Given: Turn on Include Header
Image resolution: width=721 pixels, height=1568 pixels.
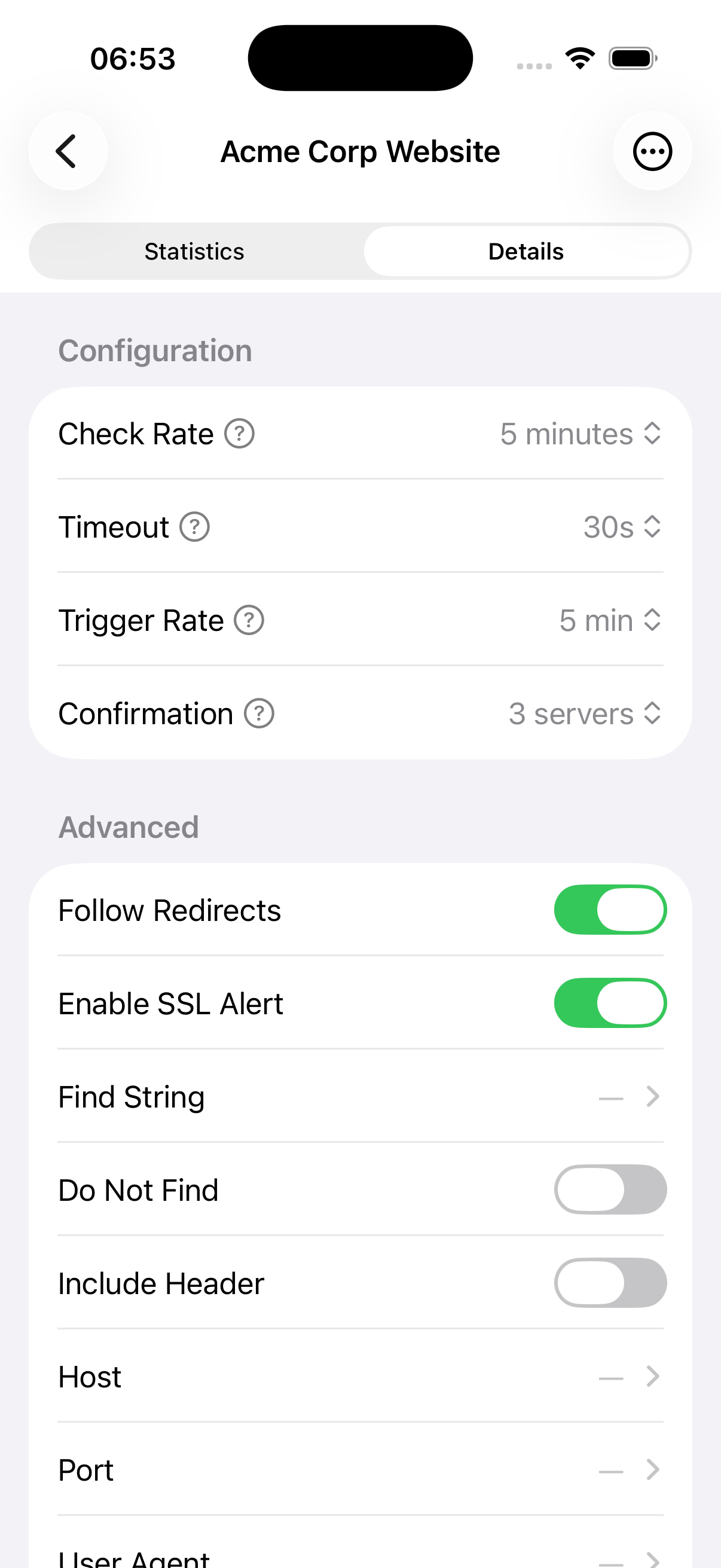Looking at the screenshot, I should pos(610,1283).
